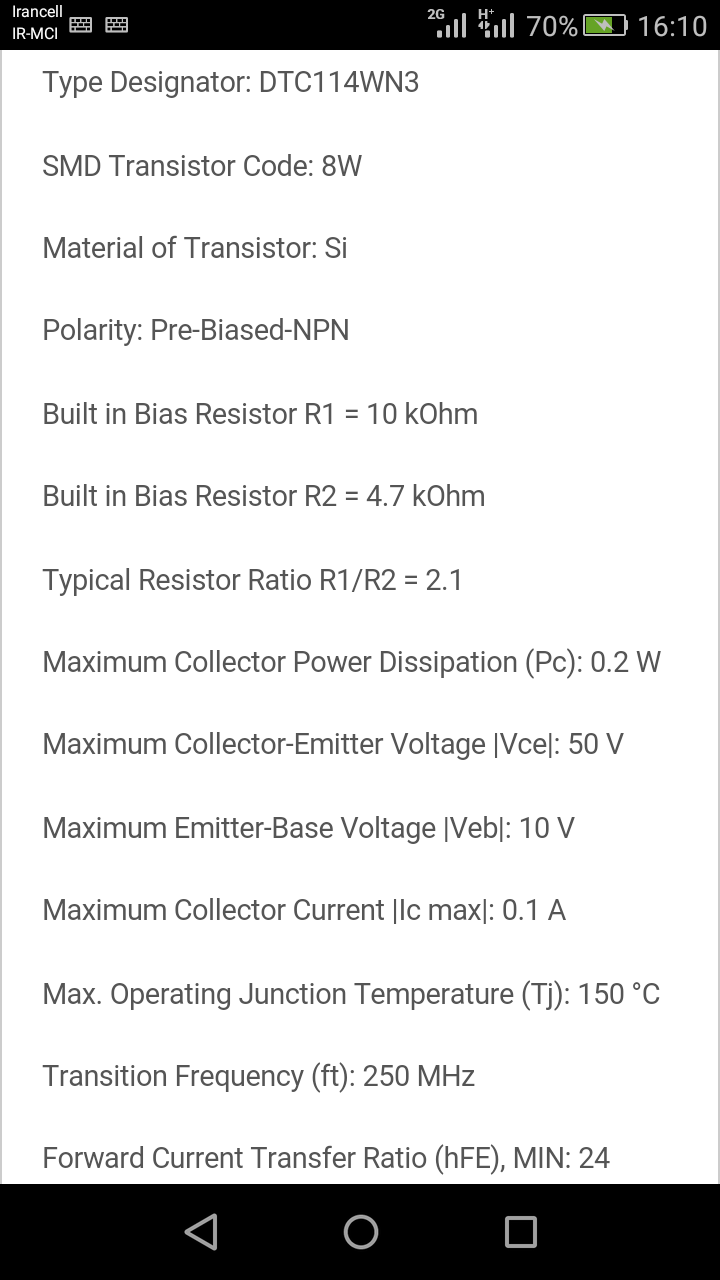Go to the home screen
Viewport: 720px width, 1280px height.
[x=360, y=1231]
